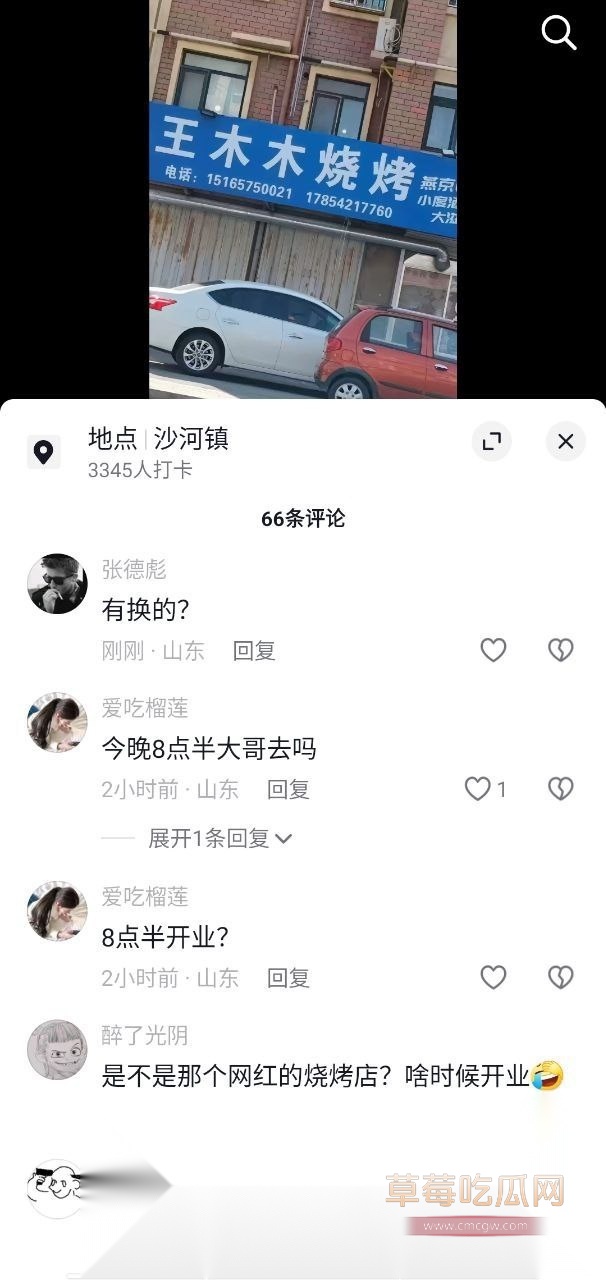The image size is (606, 1280).
Task: Expand comments panel to full screen
Action: point(491,441)
